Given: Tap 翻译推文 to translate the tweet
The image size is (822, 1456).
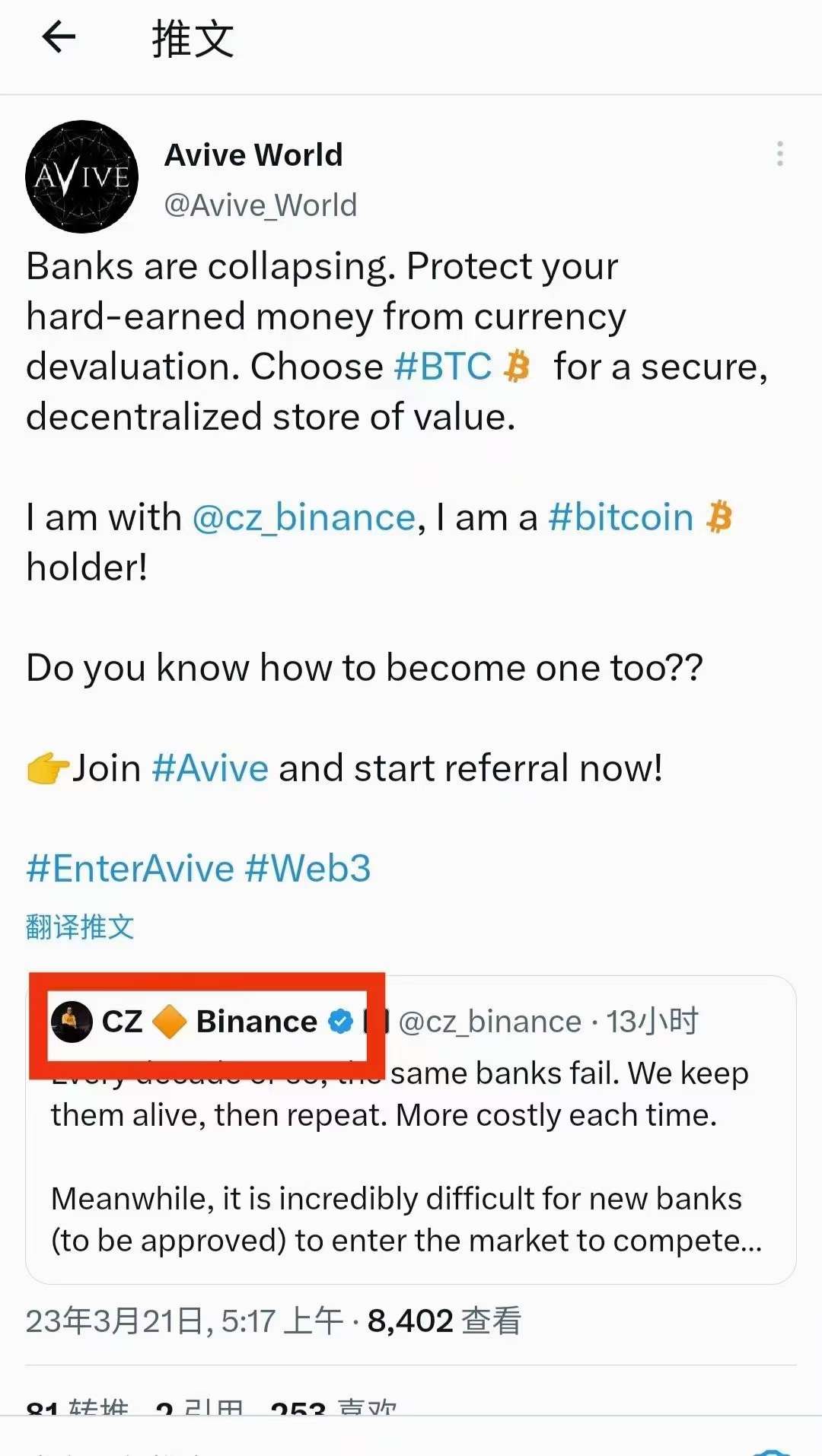Looking at the screenshot, I should (x=80, y=927).
